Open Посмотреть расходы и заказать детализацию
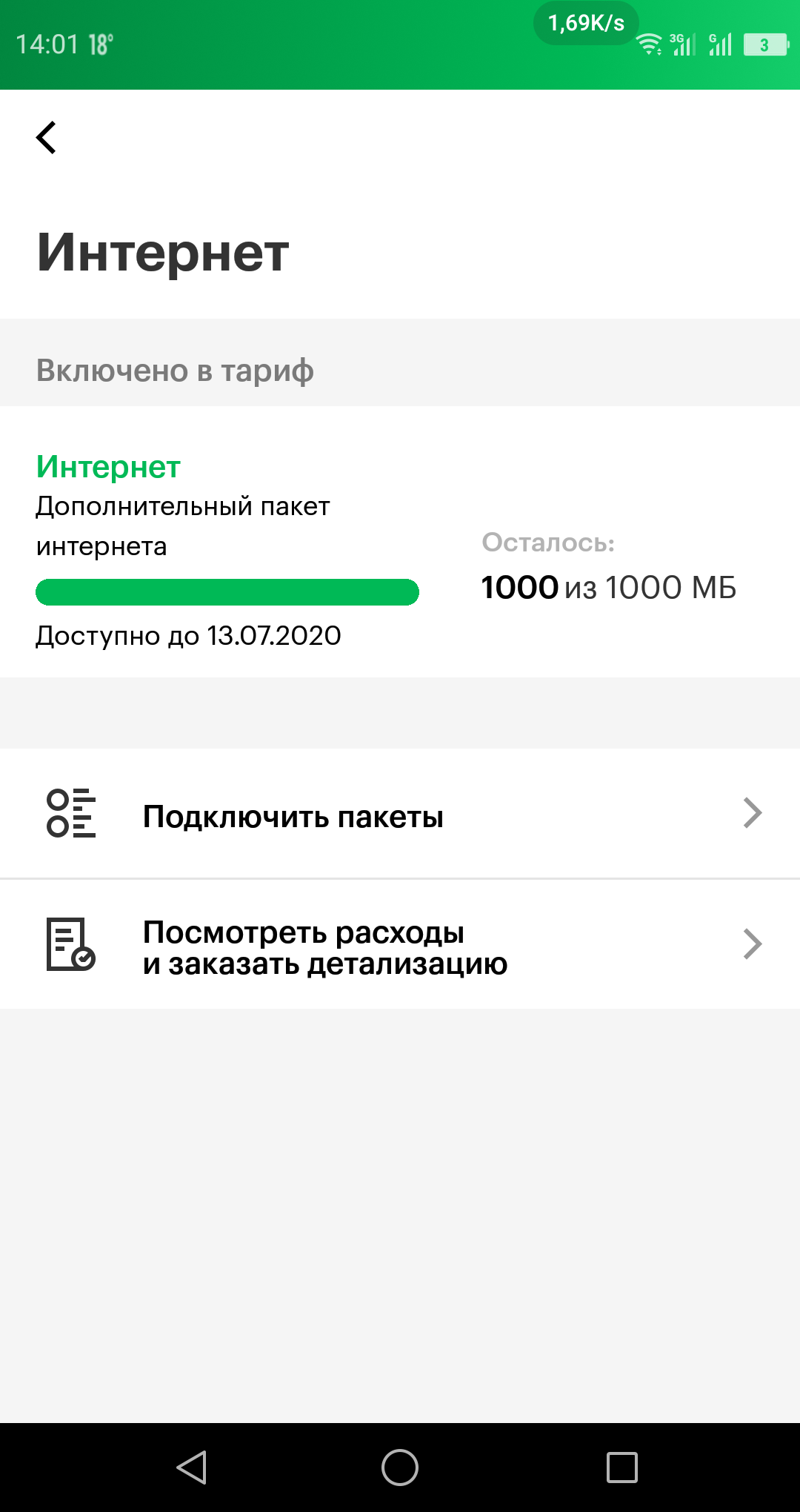This screenshot has width=800, height=1512. click(400, 945)
